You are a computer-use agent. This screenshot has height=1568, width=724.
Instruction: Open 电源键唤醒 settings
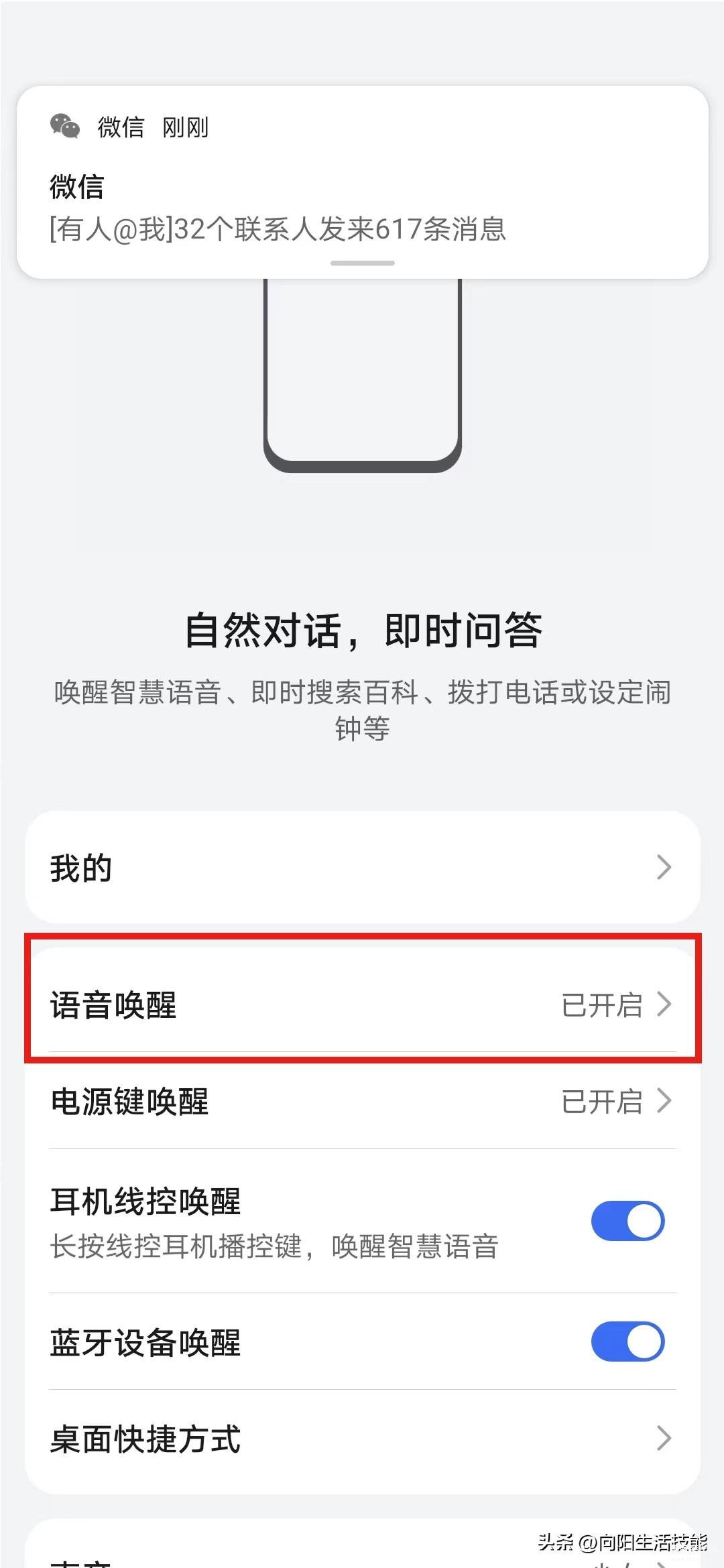[362, 1101]
